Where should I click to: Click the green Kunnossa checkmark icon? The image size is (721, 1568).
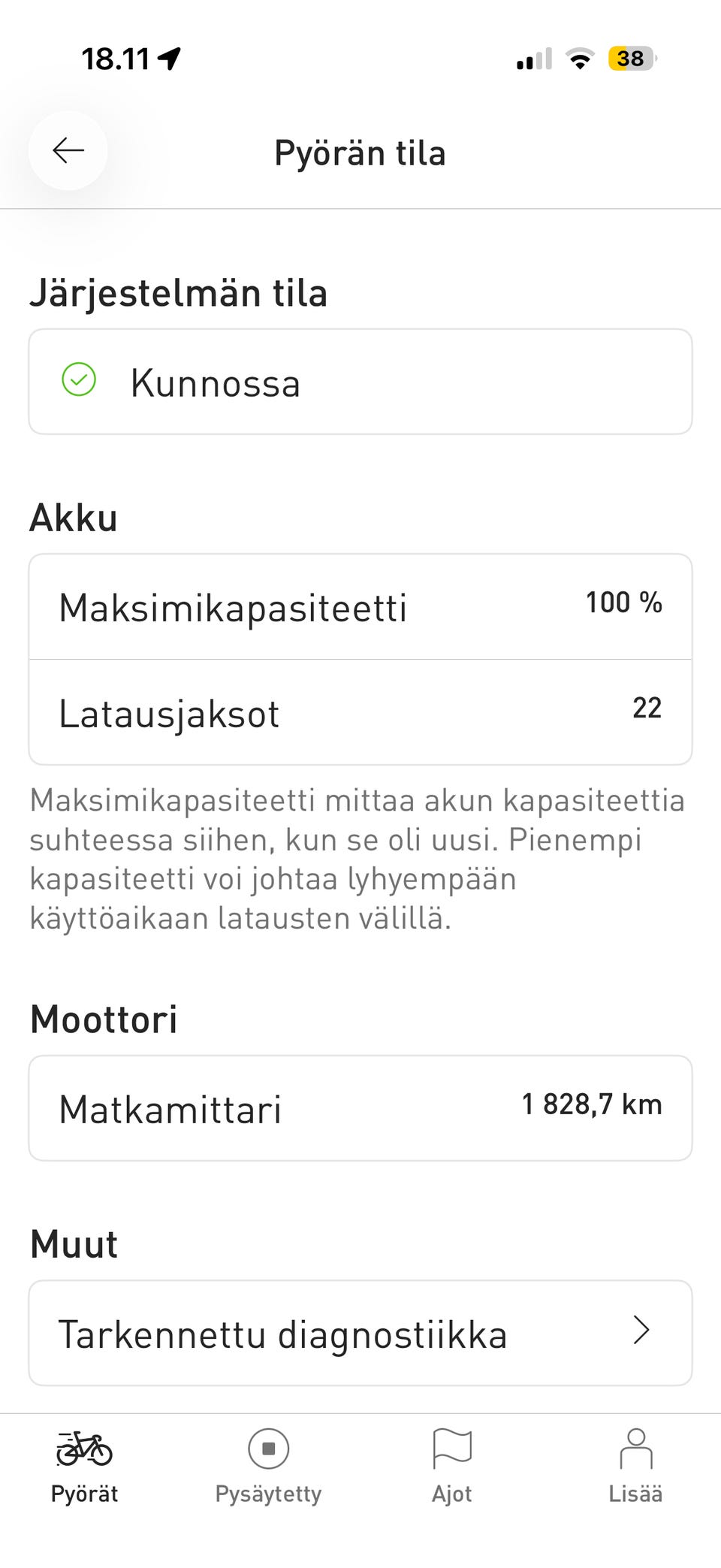(x=80, y=380)
